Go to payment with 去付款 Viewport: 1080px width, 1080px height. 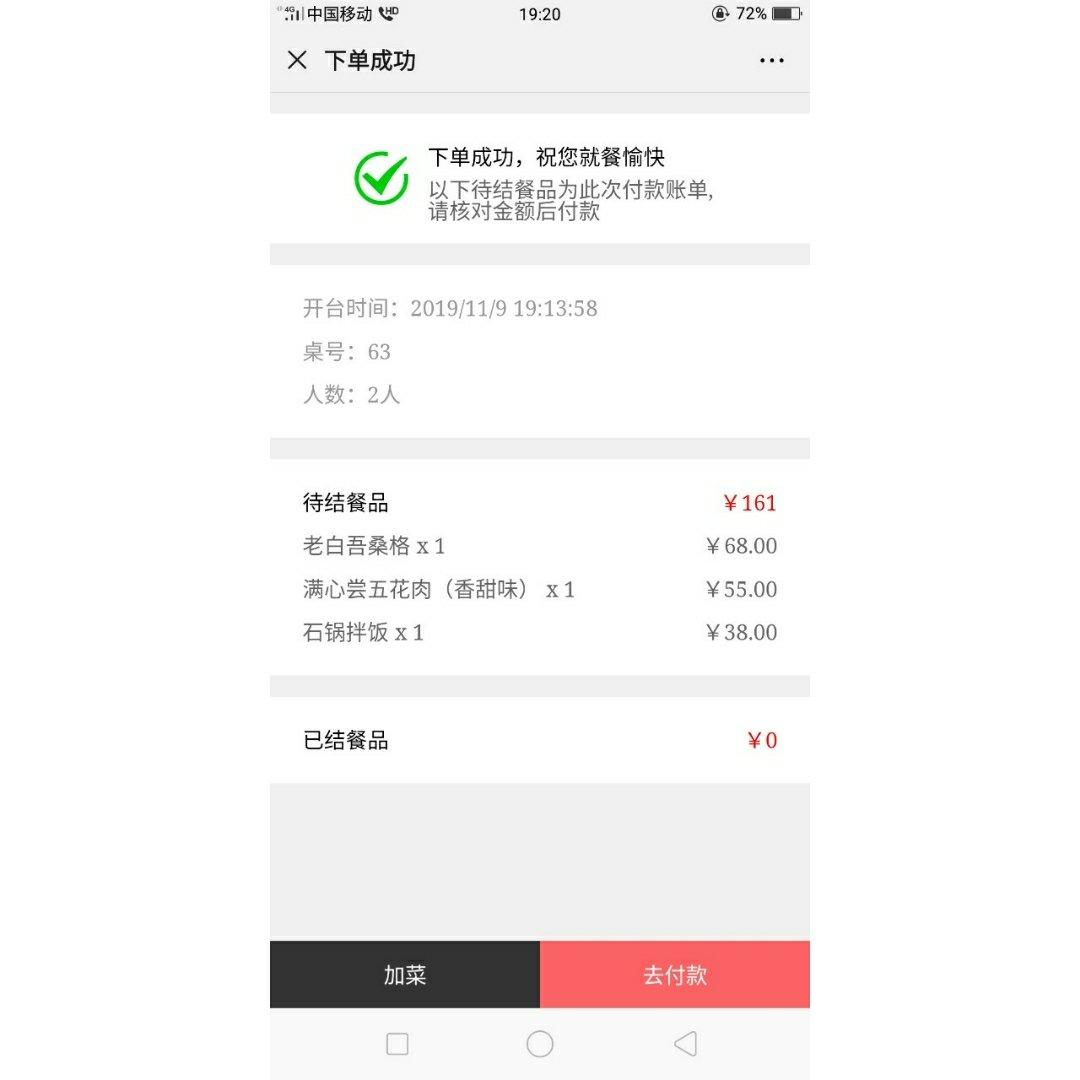coord(675,975)
